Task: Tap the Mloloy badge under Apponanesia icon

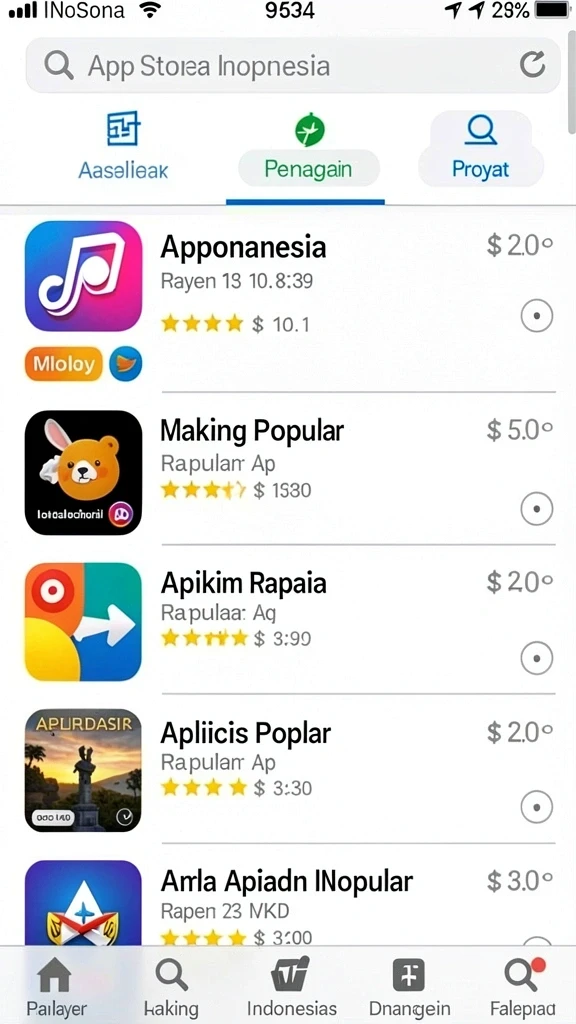Action: click(x=64, y=364)
